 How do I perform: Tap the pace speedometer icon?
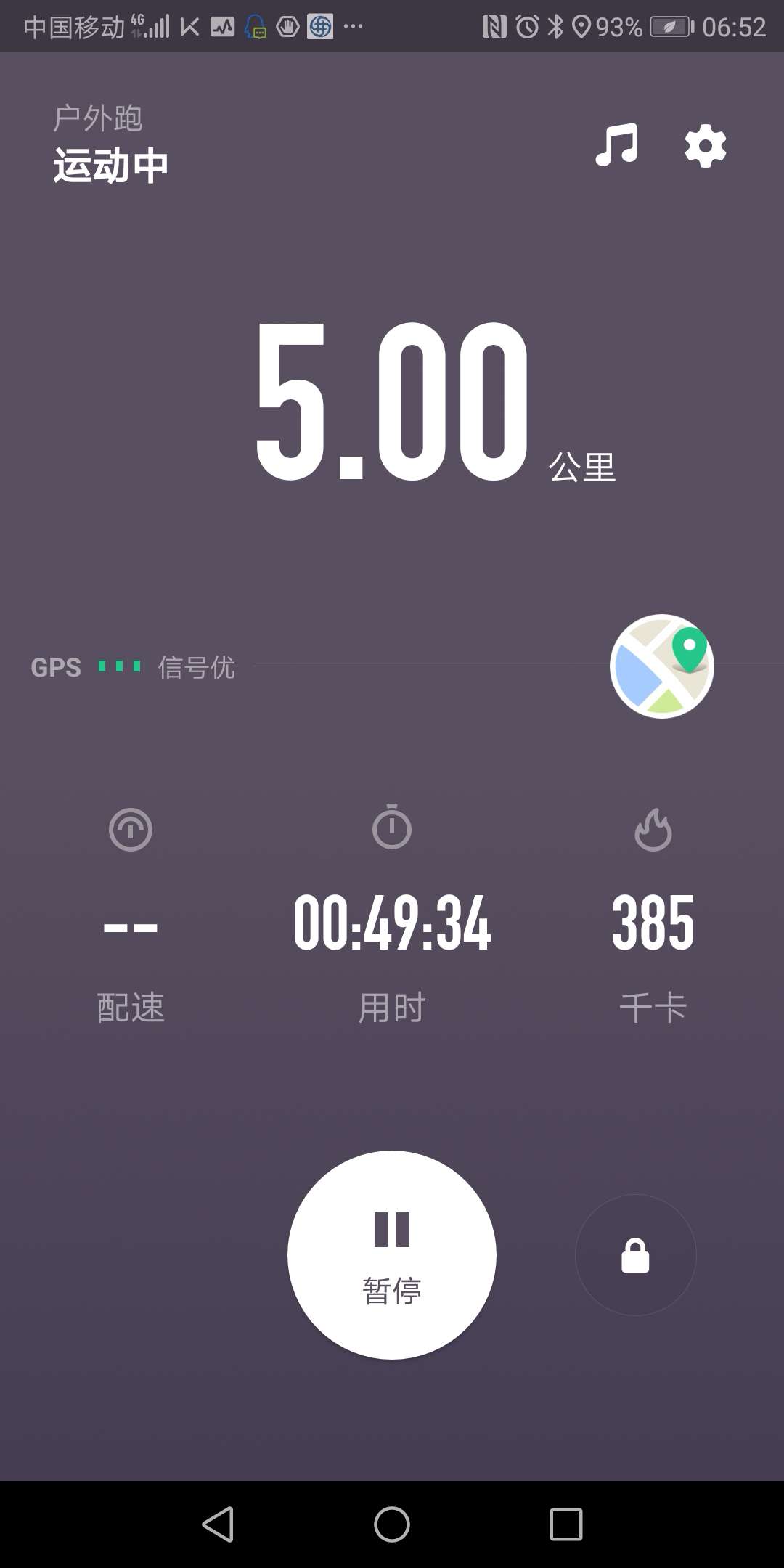tap(130, 830)
